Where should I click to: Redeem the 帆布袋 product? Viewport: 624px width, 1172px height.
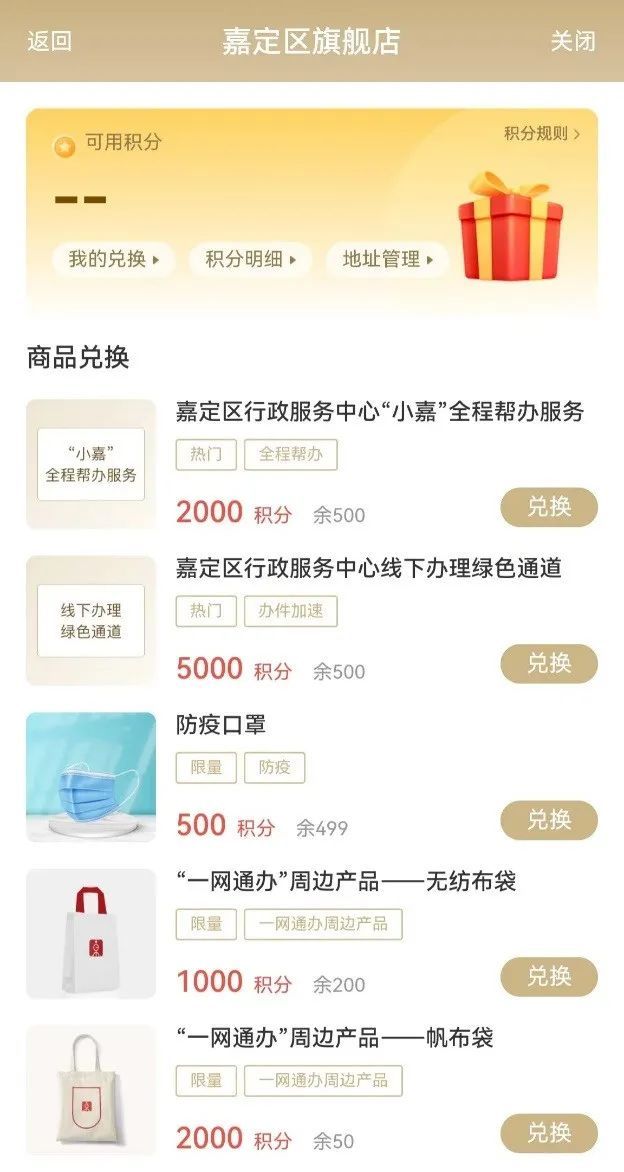click(x=548, y=1133)
